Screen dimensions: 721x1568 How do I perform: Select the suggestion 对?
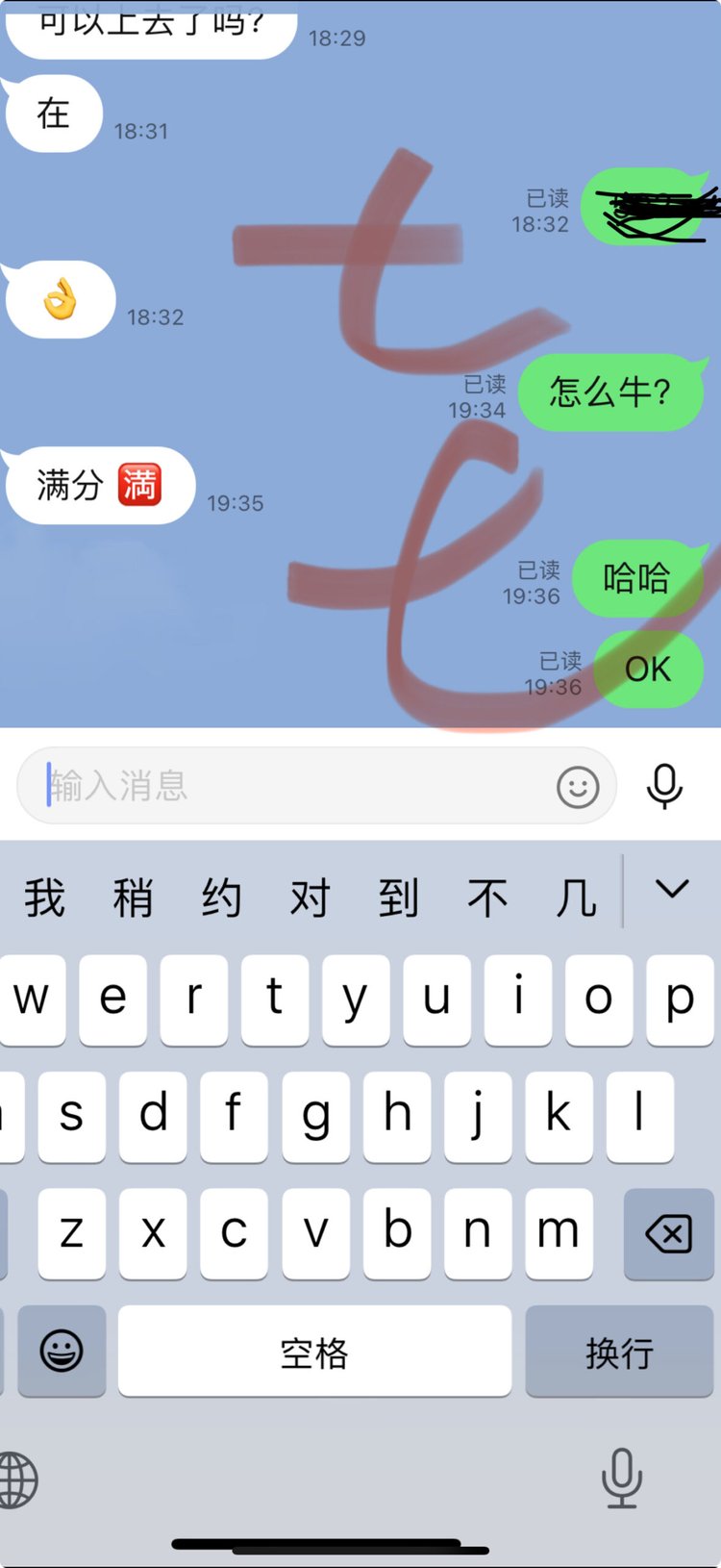tap(311, 897)
